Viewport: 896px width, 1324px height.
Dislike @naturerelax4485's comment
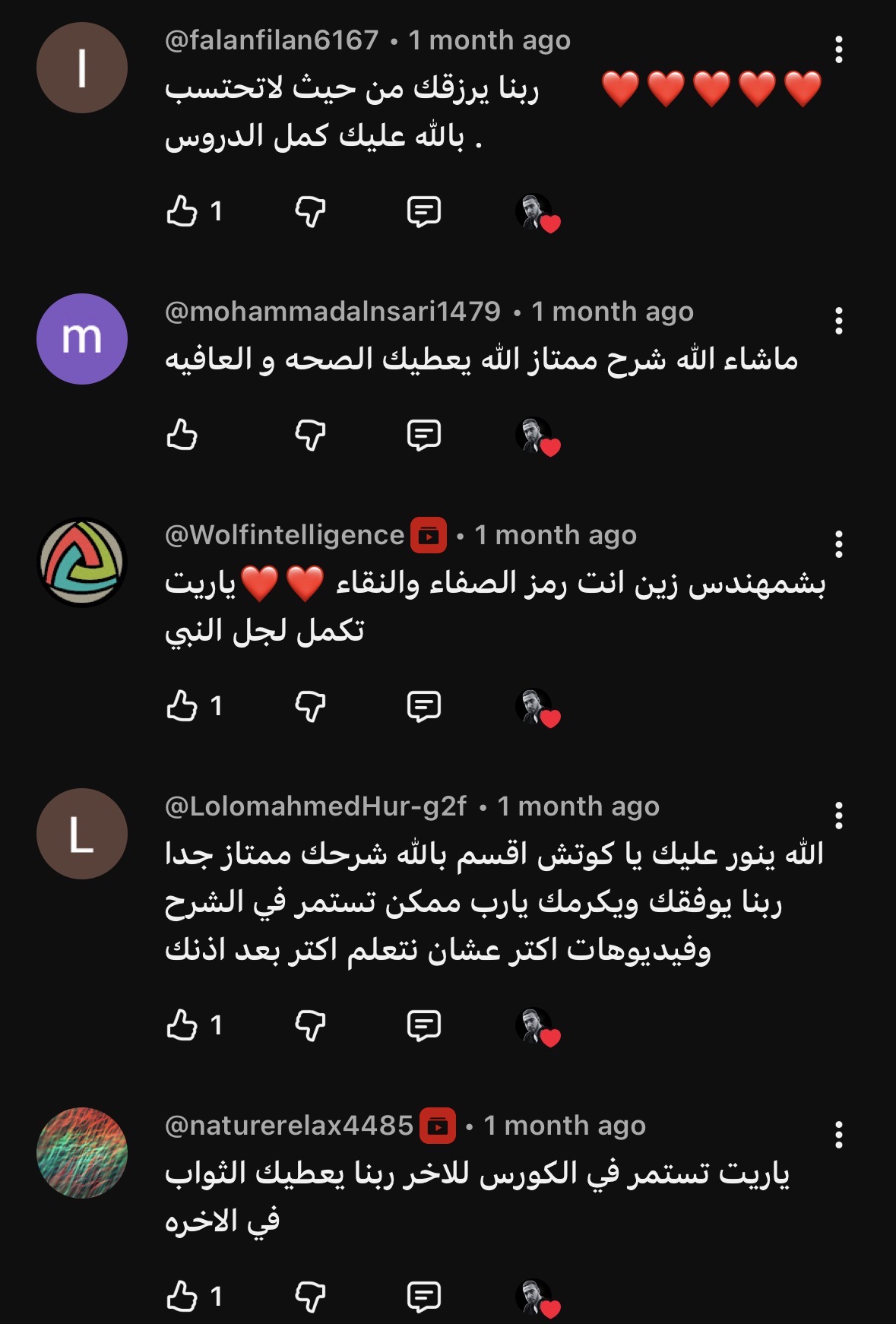pos(310,1296)
